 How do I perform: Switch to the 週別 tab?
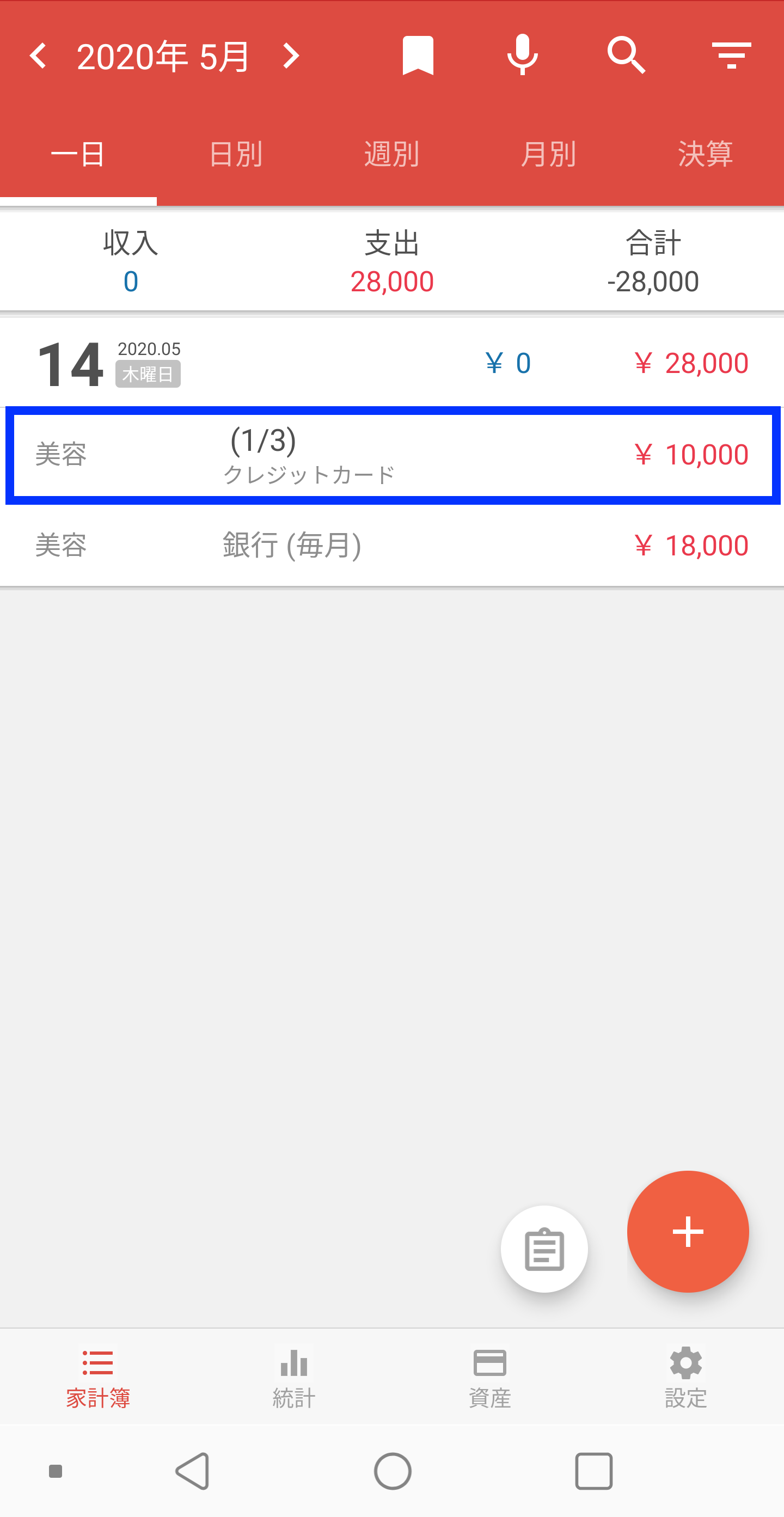391,154
